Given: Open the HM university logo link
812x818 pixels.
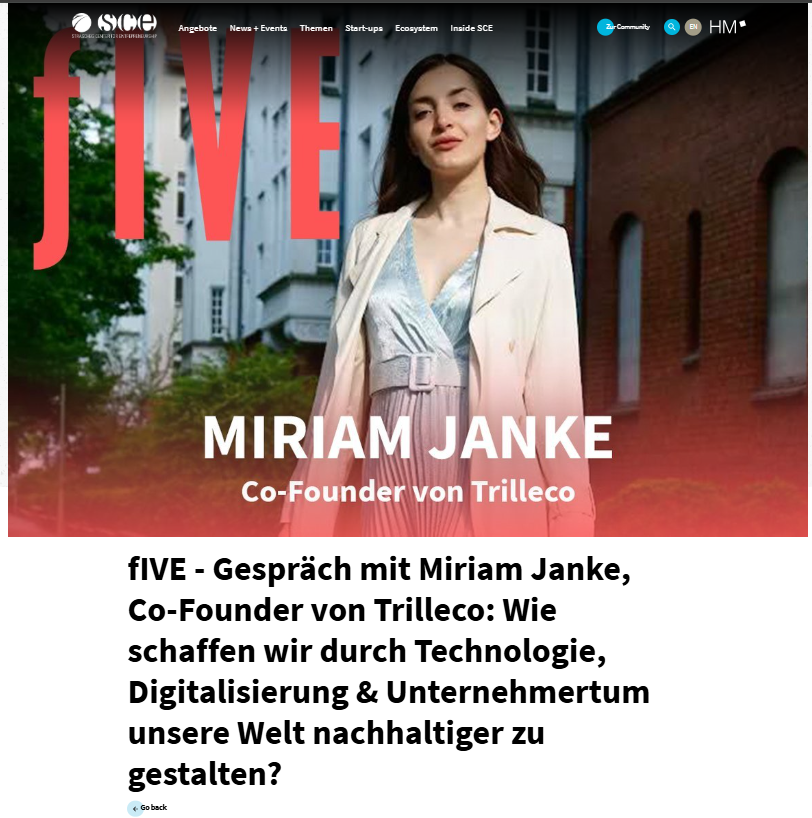Looking at the screenshot, I should point(727,27).
